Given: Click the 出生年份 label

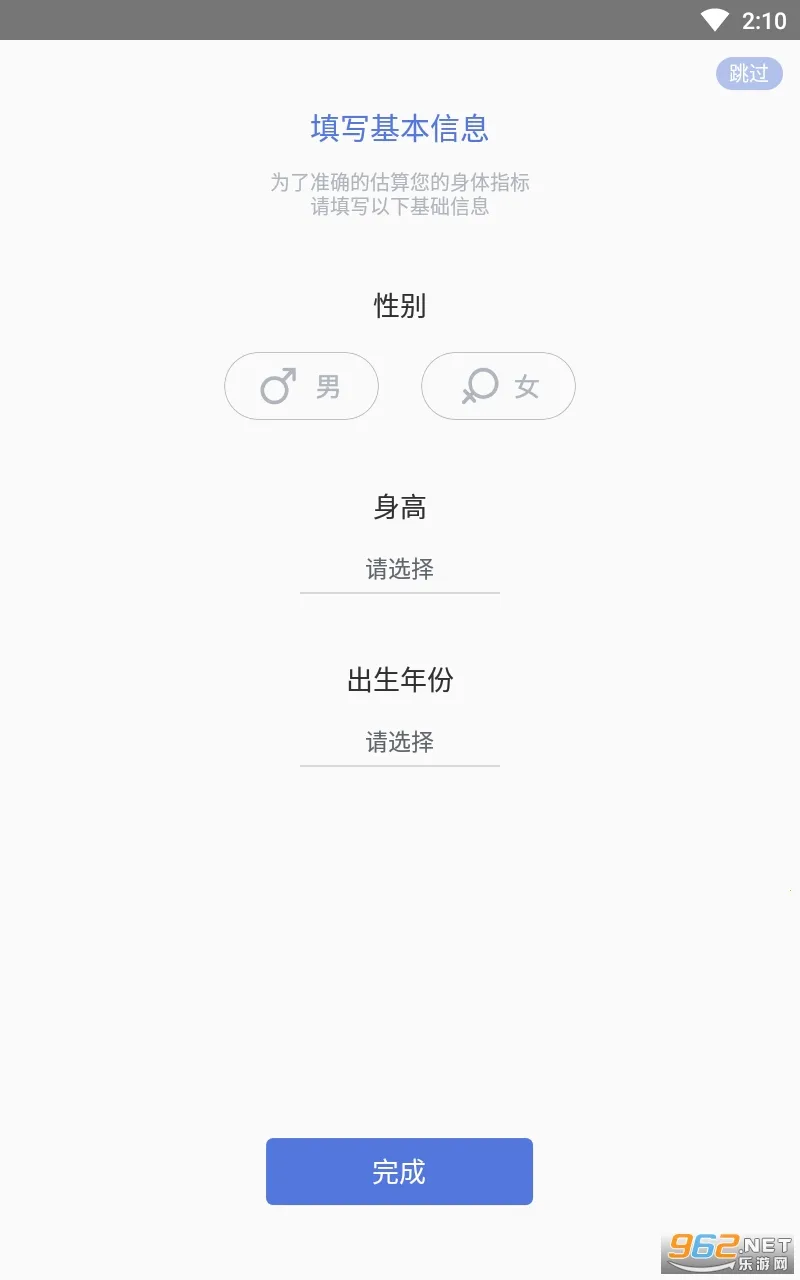Looking at the screenshot, I should pos(399,680).
